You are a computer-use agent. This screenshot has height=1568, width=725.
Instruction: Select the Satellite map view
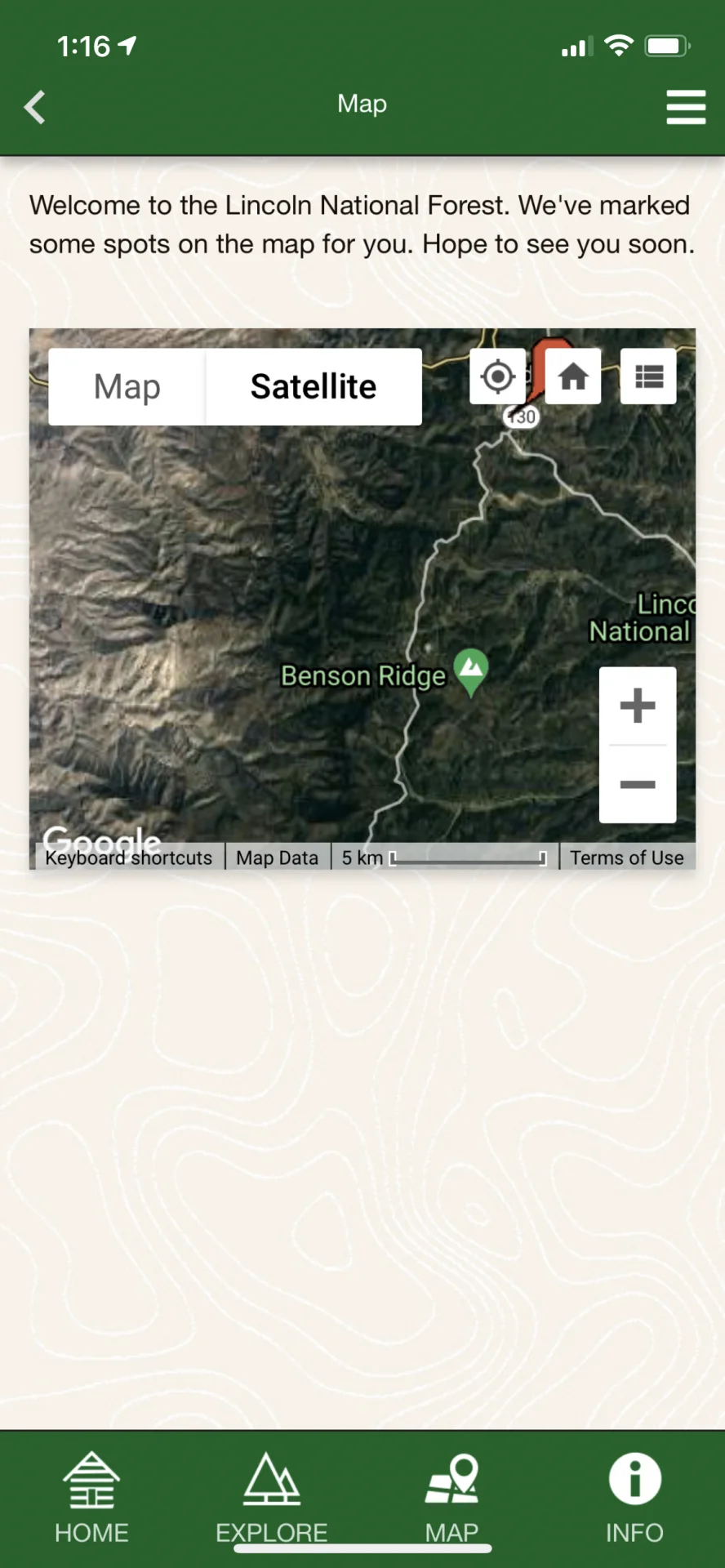click(x=314, y=386)
